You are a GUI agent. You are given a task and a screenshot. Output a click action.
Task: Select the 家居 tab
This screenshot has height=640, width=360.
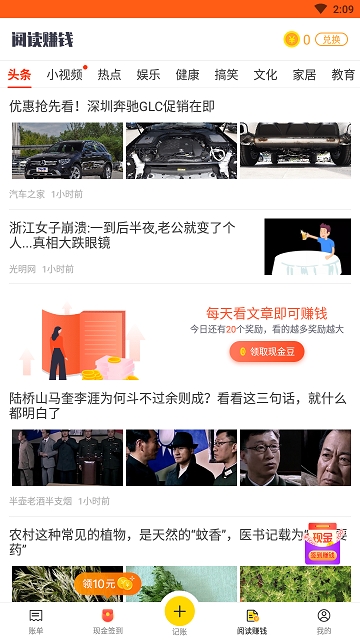click(x=304, y=75)
